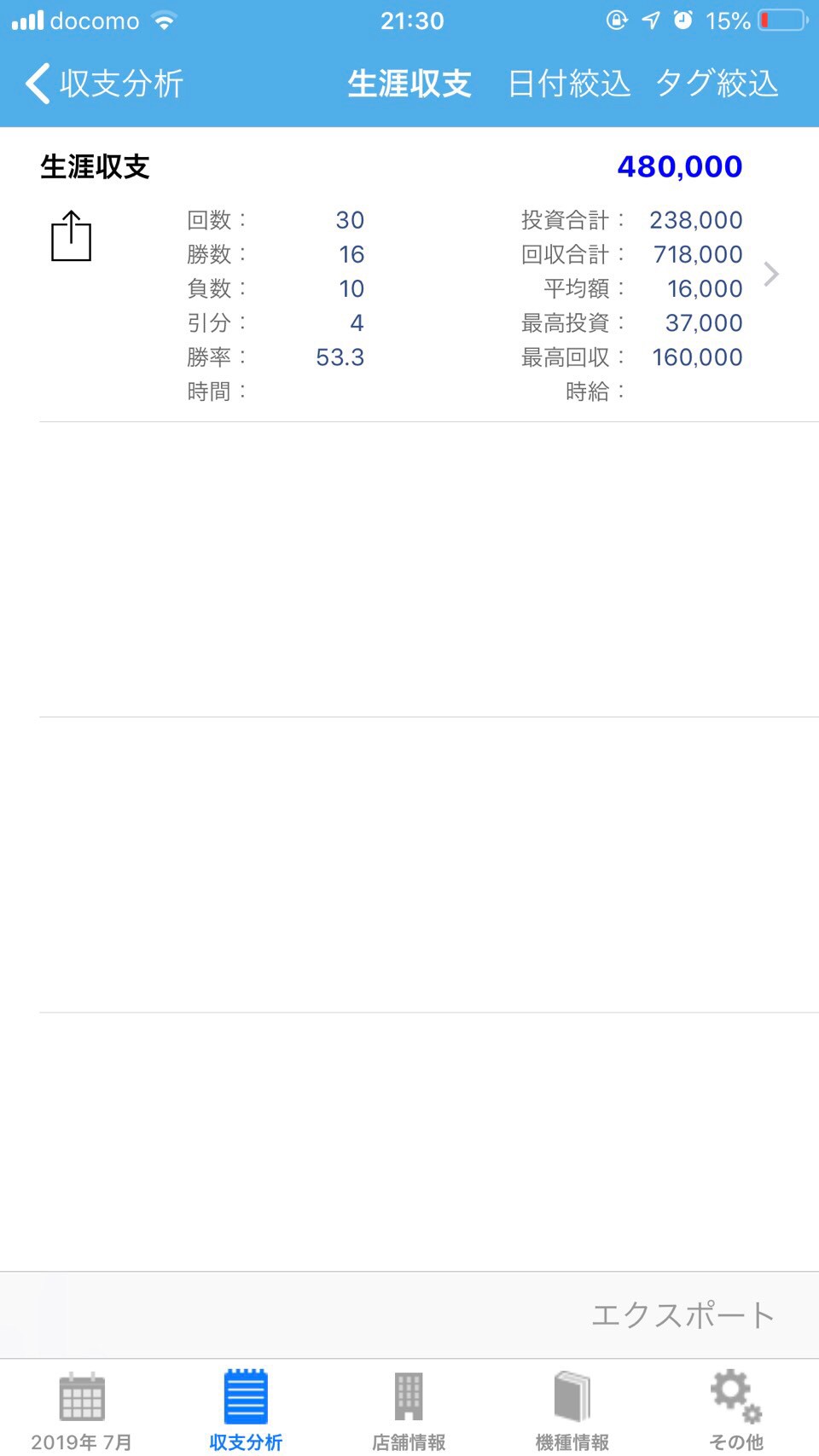
Task: Open the 店舗情報 tab
Action: click(x=409, y=1411)
